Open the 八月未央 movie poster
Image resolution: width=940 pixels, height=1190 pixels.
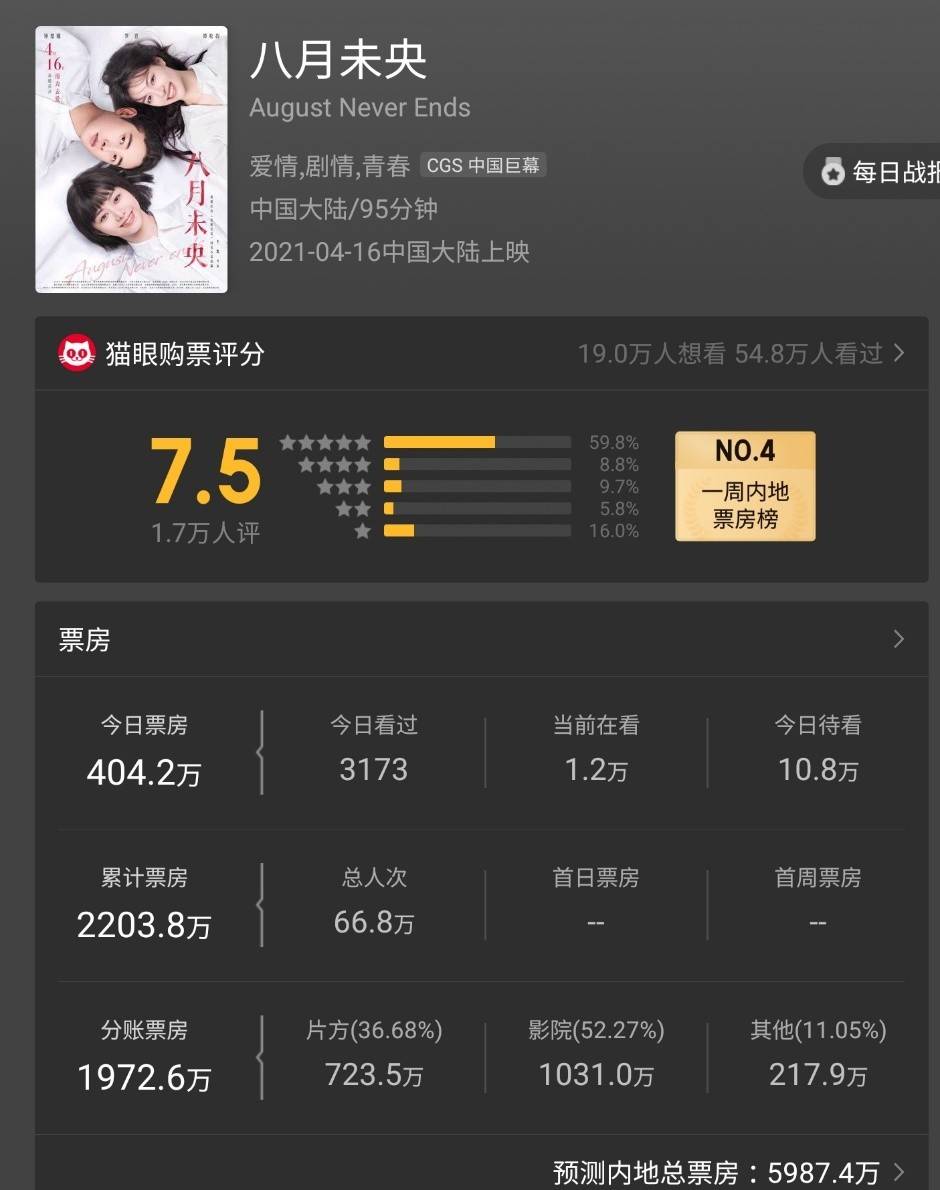point(131,160)
